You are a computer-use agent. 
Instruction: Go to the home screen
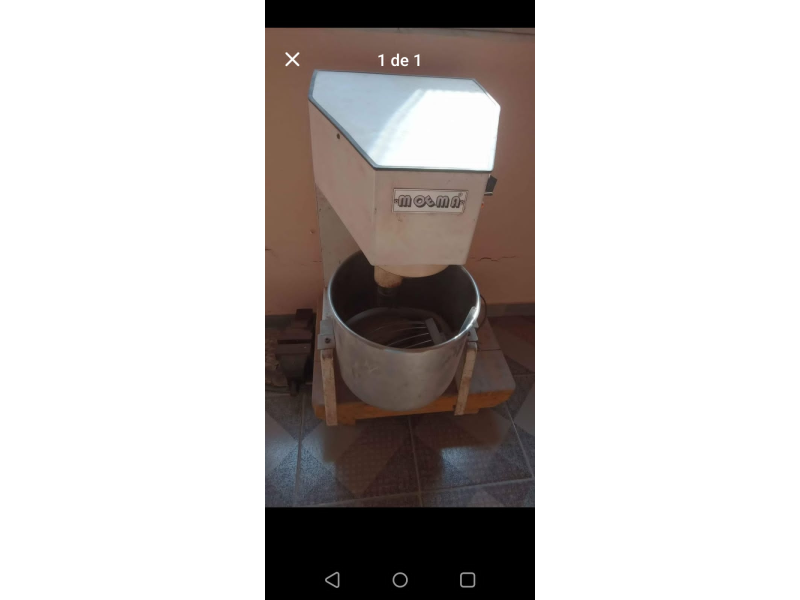tap(400, 580)
